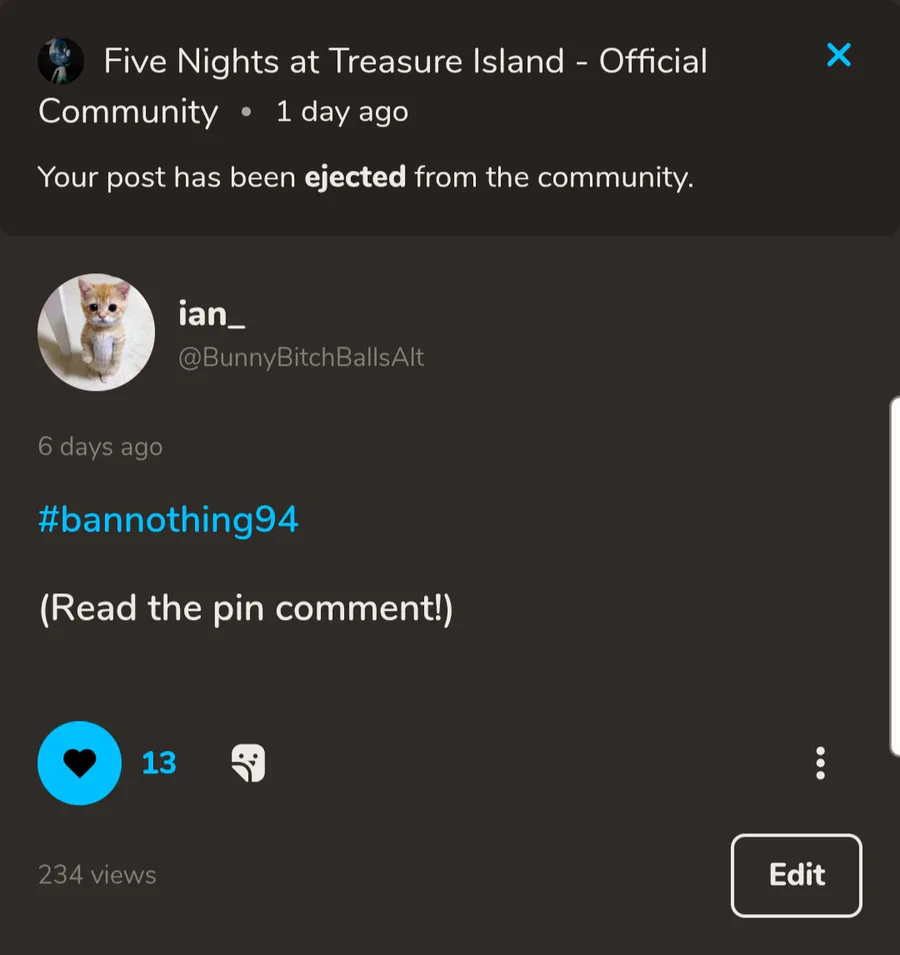Like the post with heart button
The height and width of the screenshot is (955, 900).
[79, 763]
